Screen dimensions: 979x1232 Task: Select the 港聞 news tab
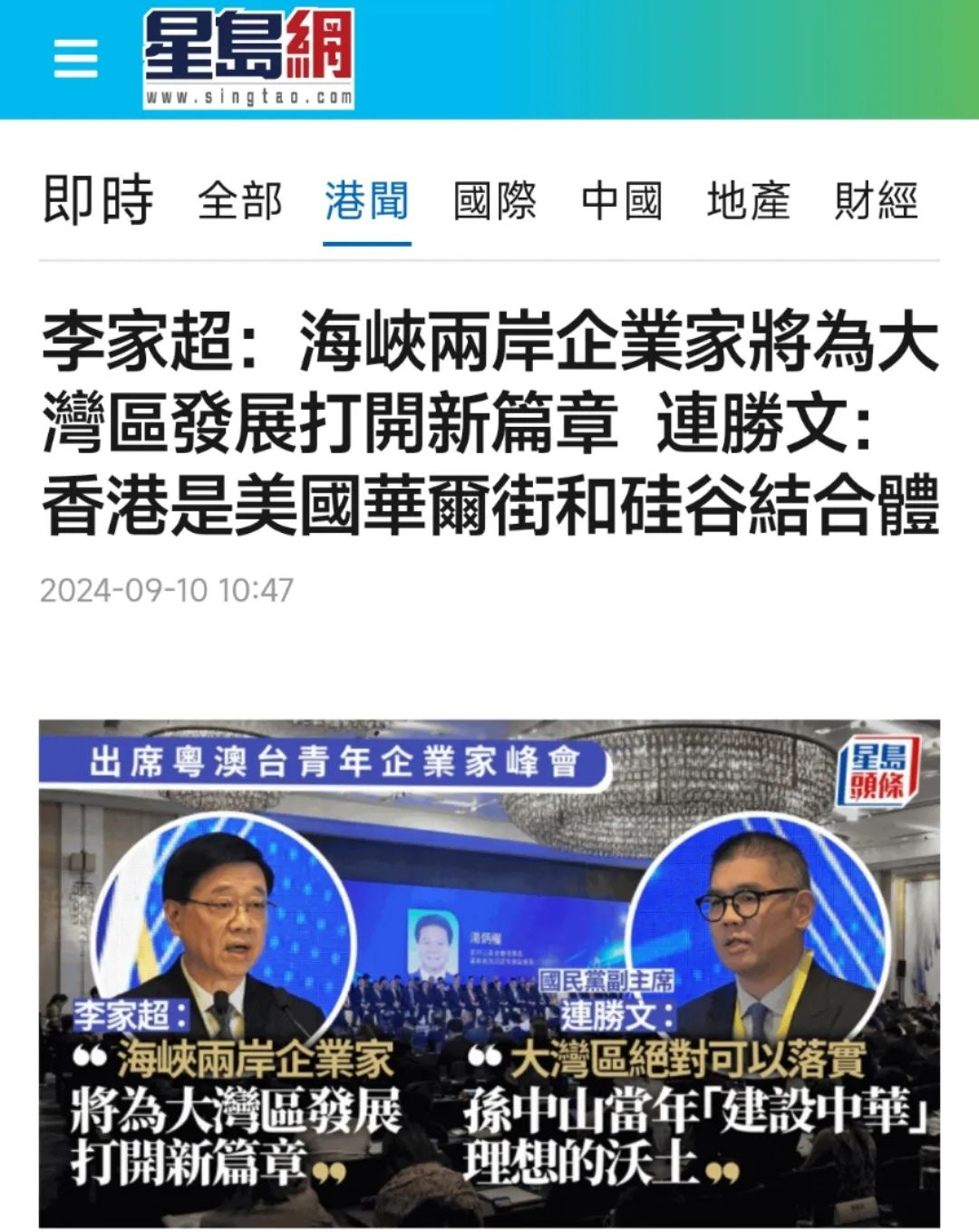367,200
